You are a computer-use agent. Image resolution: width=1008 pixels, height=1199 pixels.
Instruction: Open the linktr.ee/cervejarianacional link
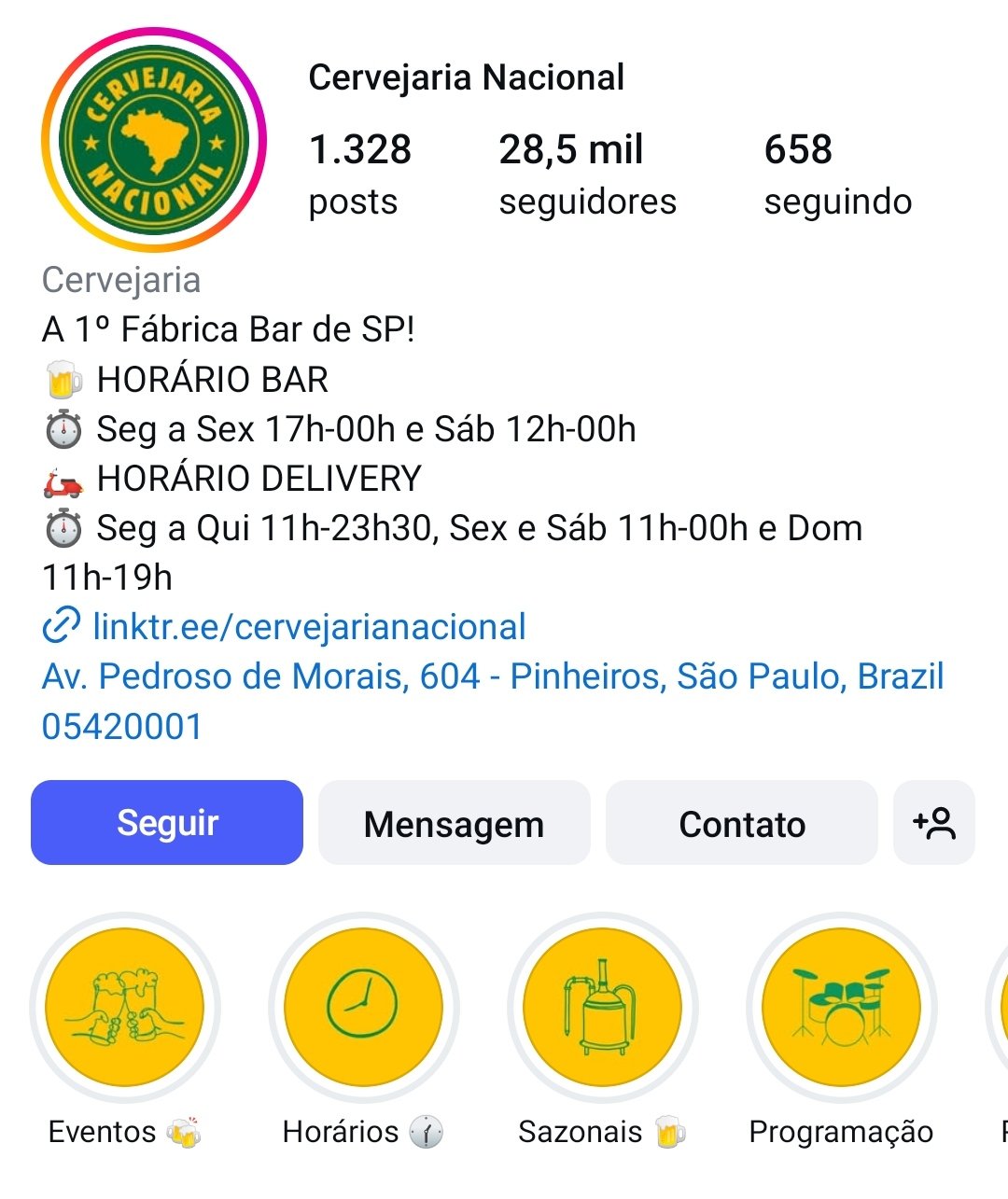pyautogui.click(x=308, y=627)
